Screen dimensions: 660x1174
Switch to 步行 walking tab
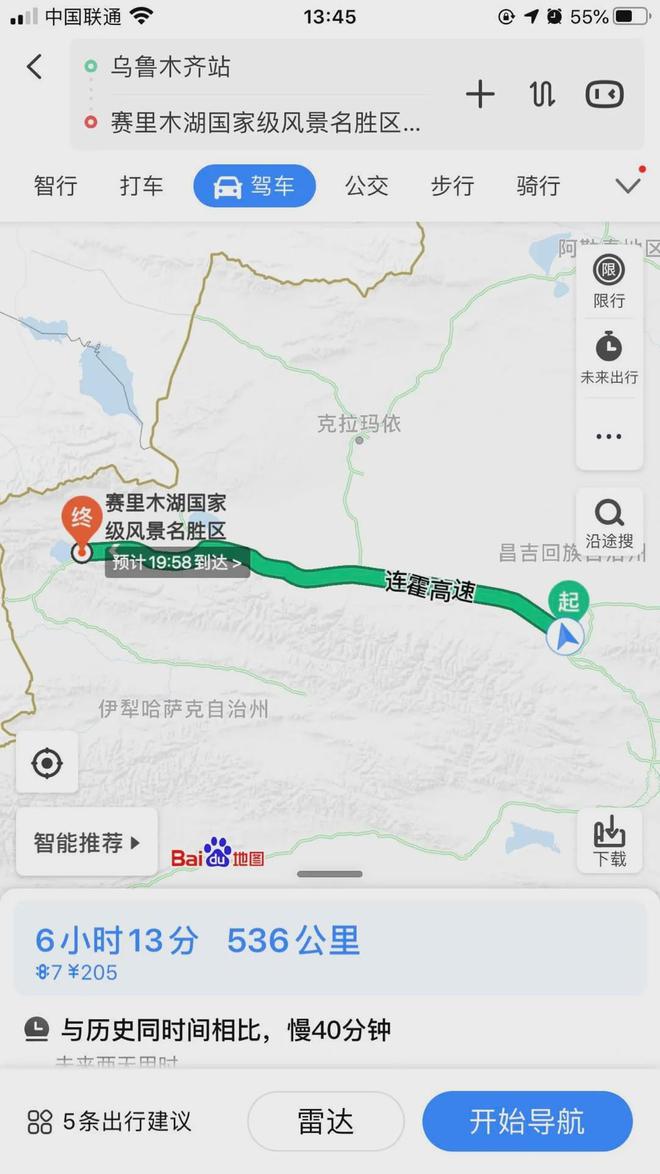coord(452,186)
